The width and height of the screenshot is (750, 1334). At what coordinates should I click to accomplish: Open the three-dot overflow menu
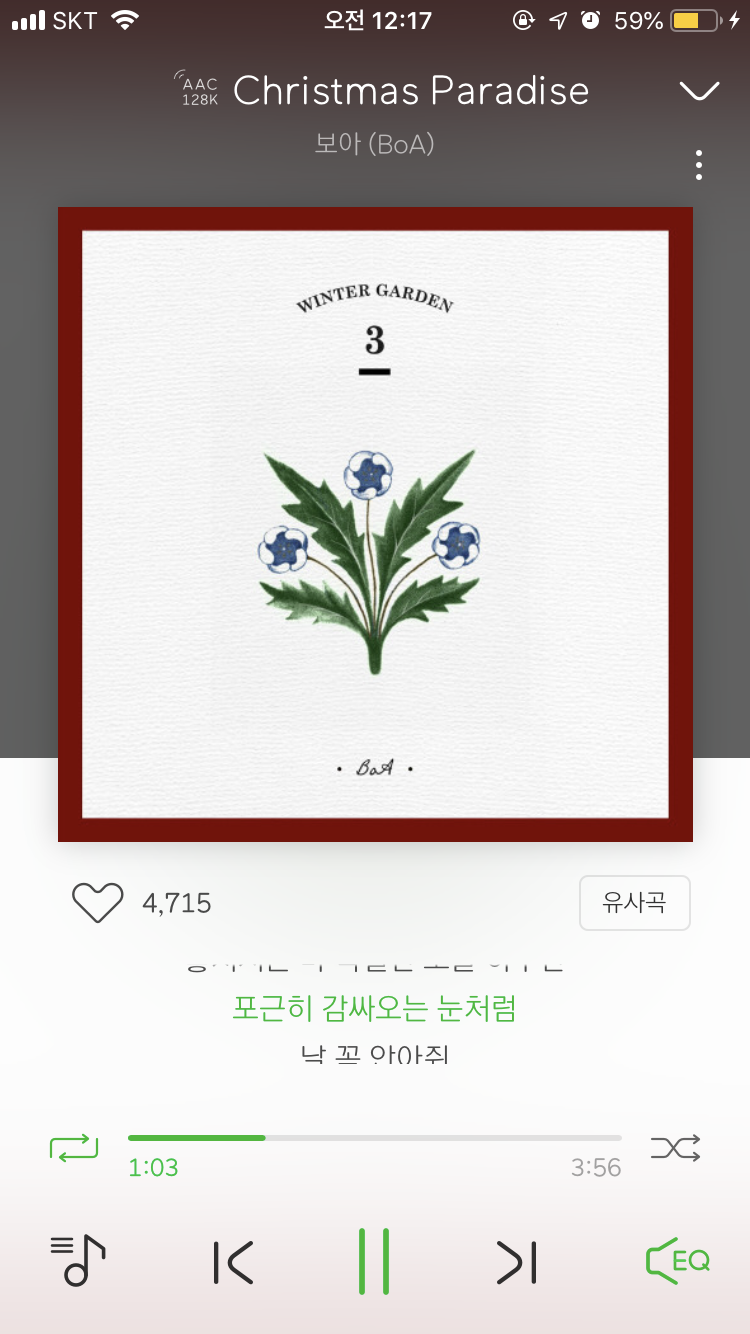coord(699,165)
